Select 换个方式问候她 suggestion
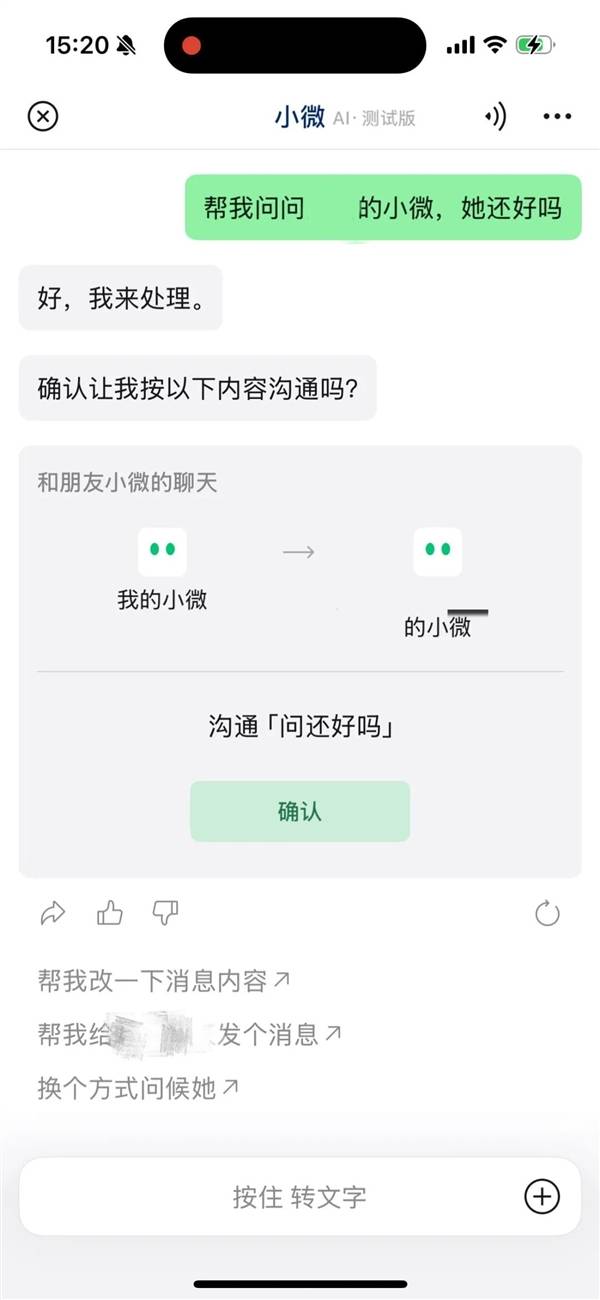Viewport: 600px width, 1300px height. coord(138,1087)
